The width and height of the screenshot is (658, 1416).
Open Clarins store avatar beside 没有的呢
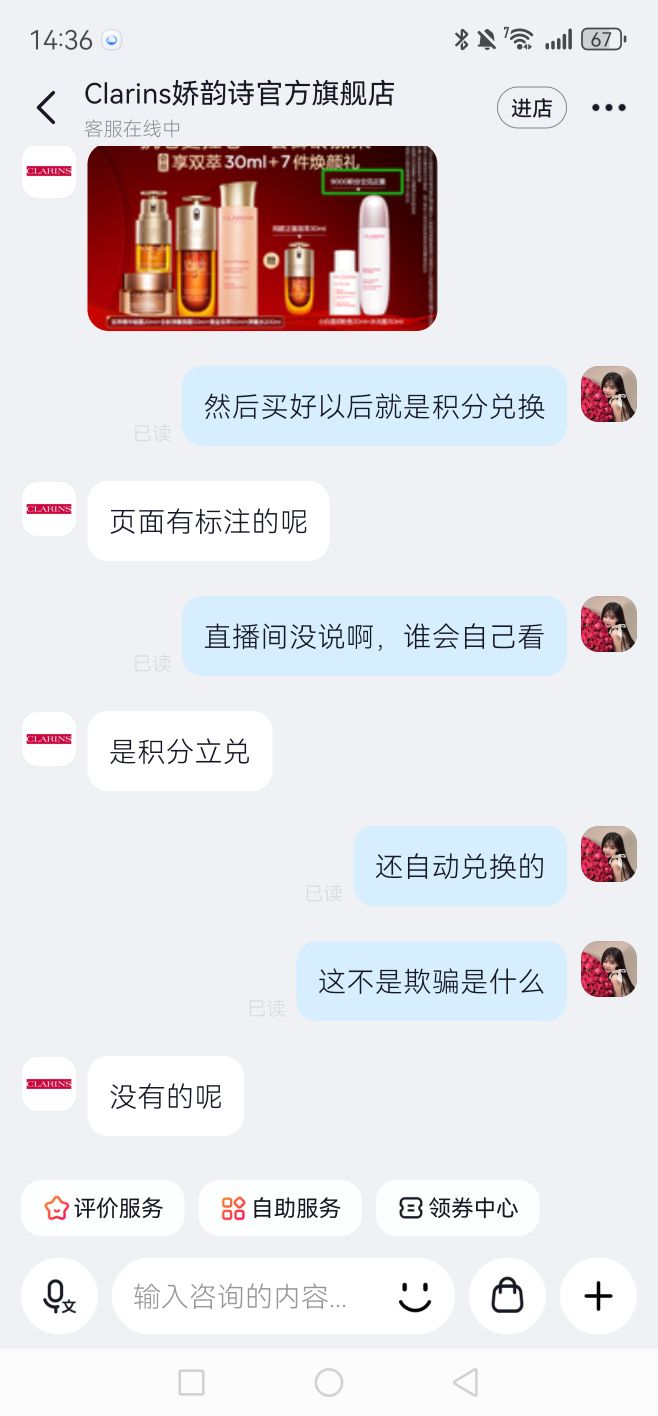pyautogui.click(x=49, y=1084)
